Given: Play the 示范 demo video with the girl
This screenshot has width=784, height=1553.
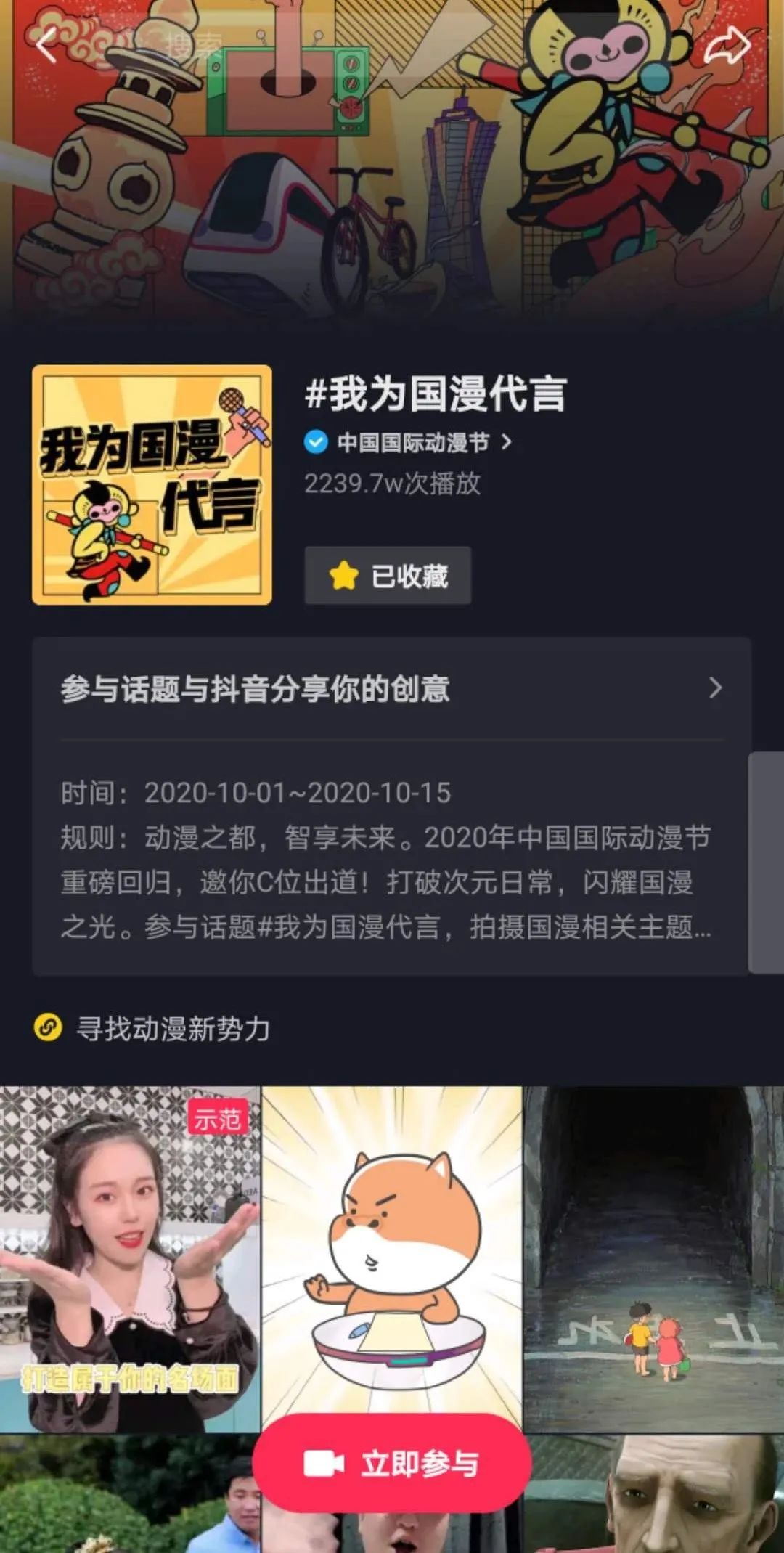Looking at the screenshot, I should 129,1258.
